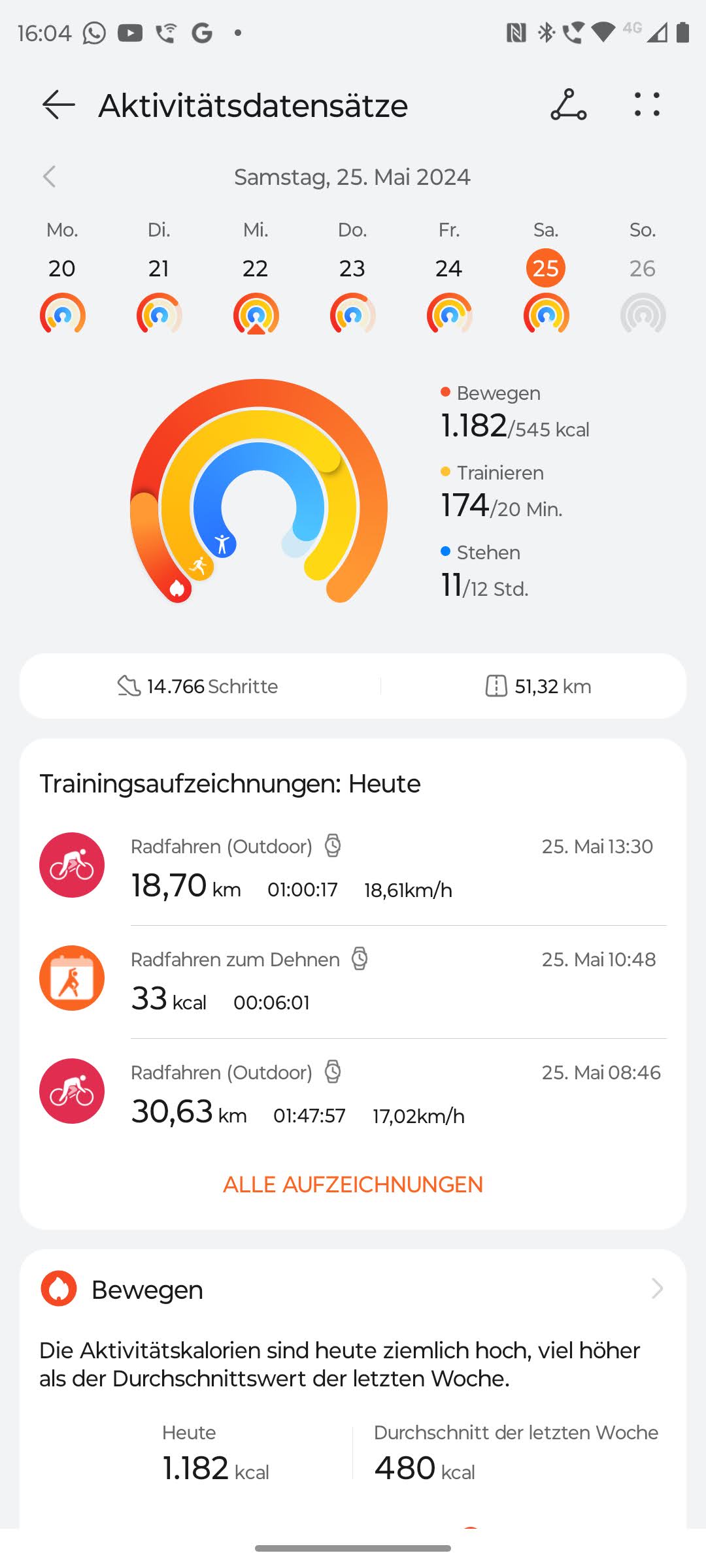Go back from Aktivitätsdatensätze

[x=59, y=105]
